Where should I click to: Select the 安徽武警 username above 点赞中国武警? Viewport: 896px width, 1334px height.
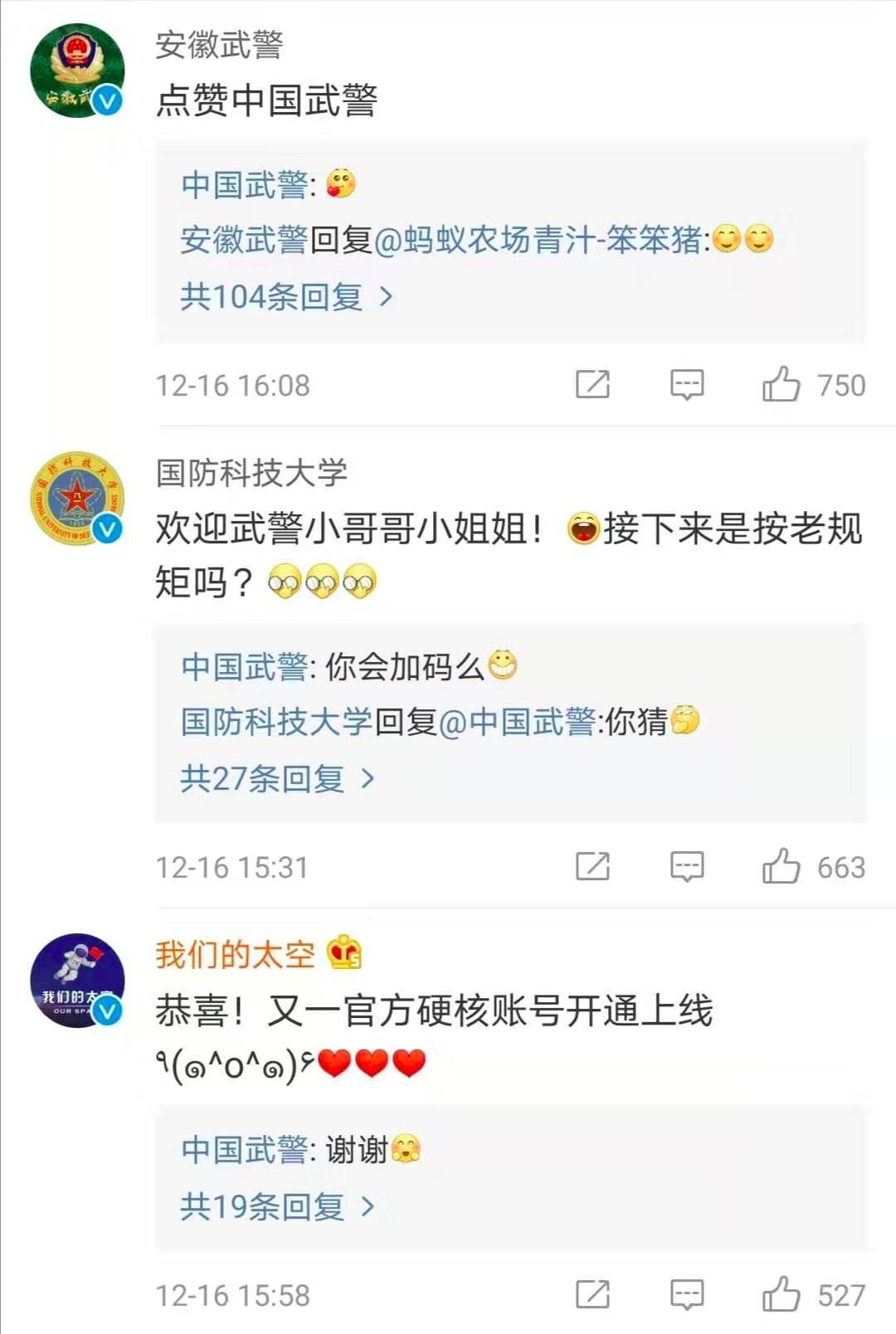tap(219, 45)
